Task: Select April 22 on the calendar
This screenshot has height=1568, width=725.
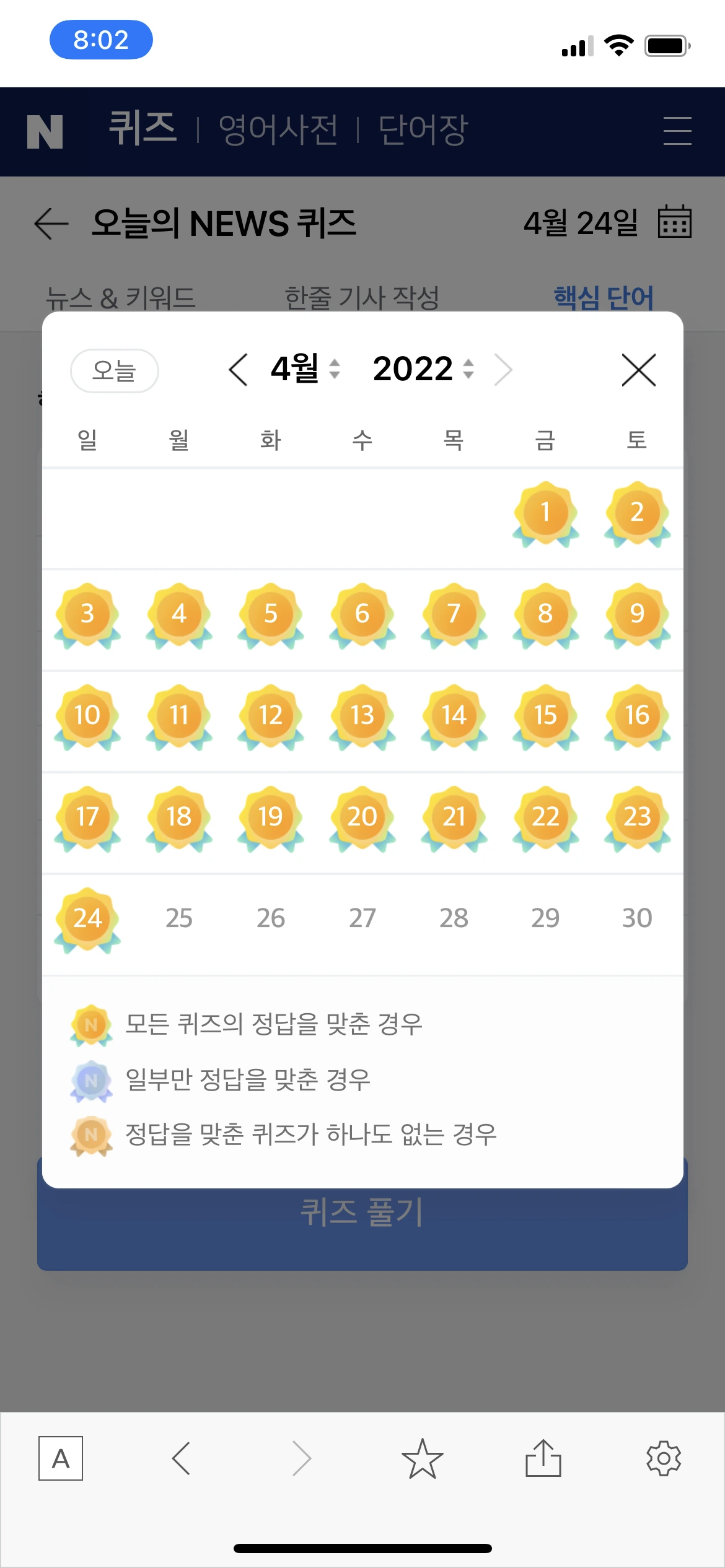Action: pyautogui.click(x=545, y=818)
